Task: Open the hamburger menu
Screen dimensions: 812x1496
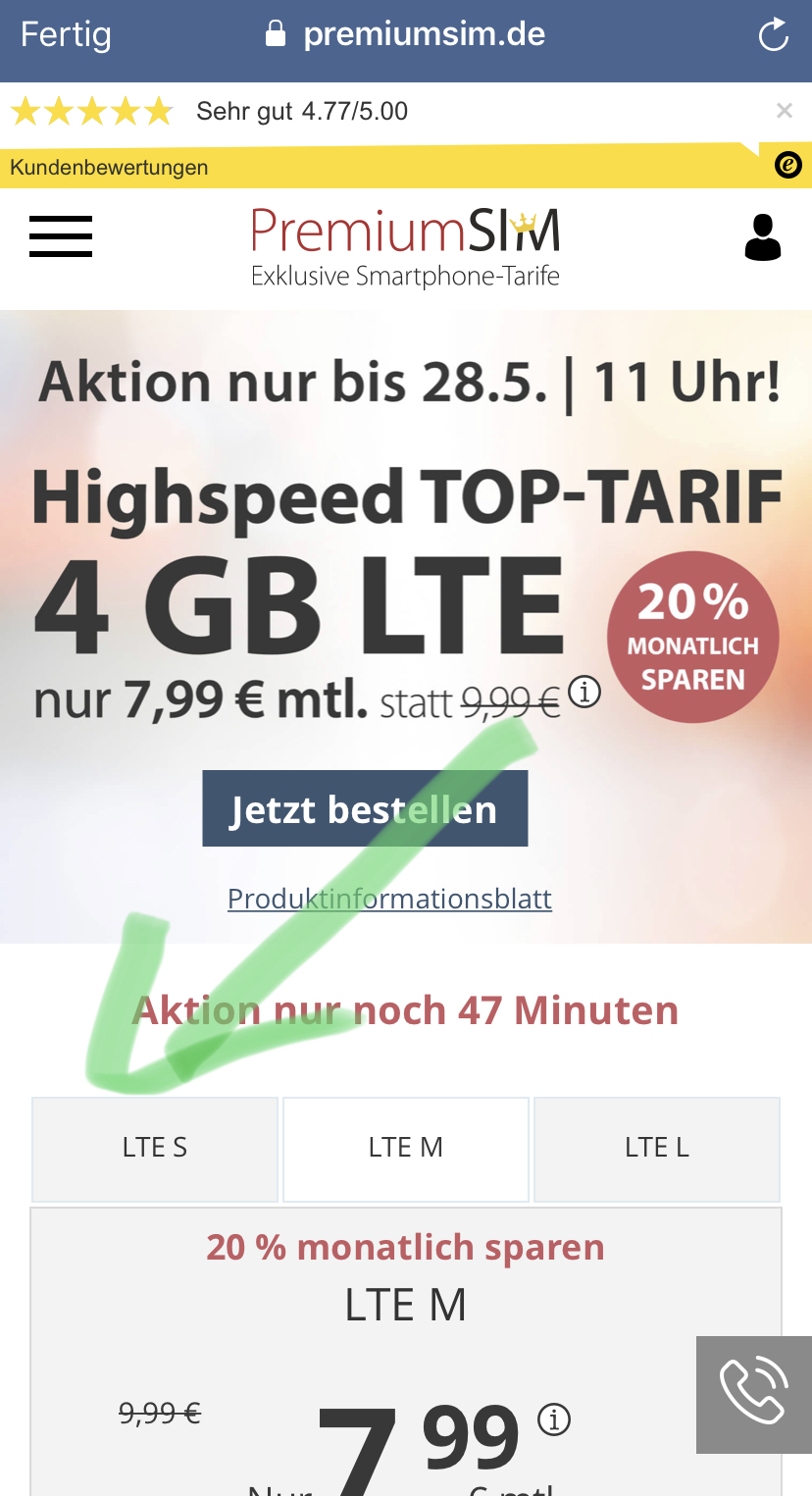Action: coord(61,236)
